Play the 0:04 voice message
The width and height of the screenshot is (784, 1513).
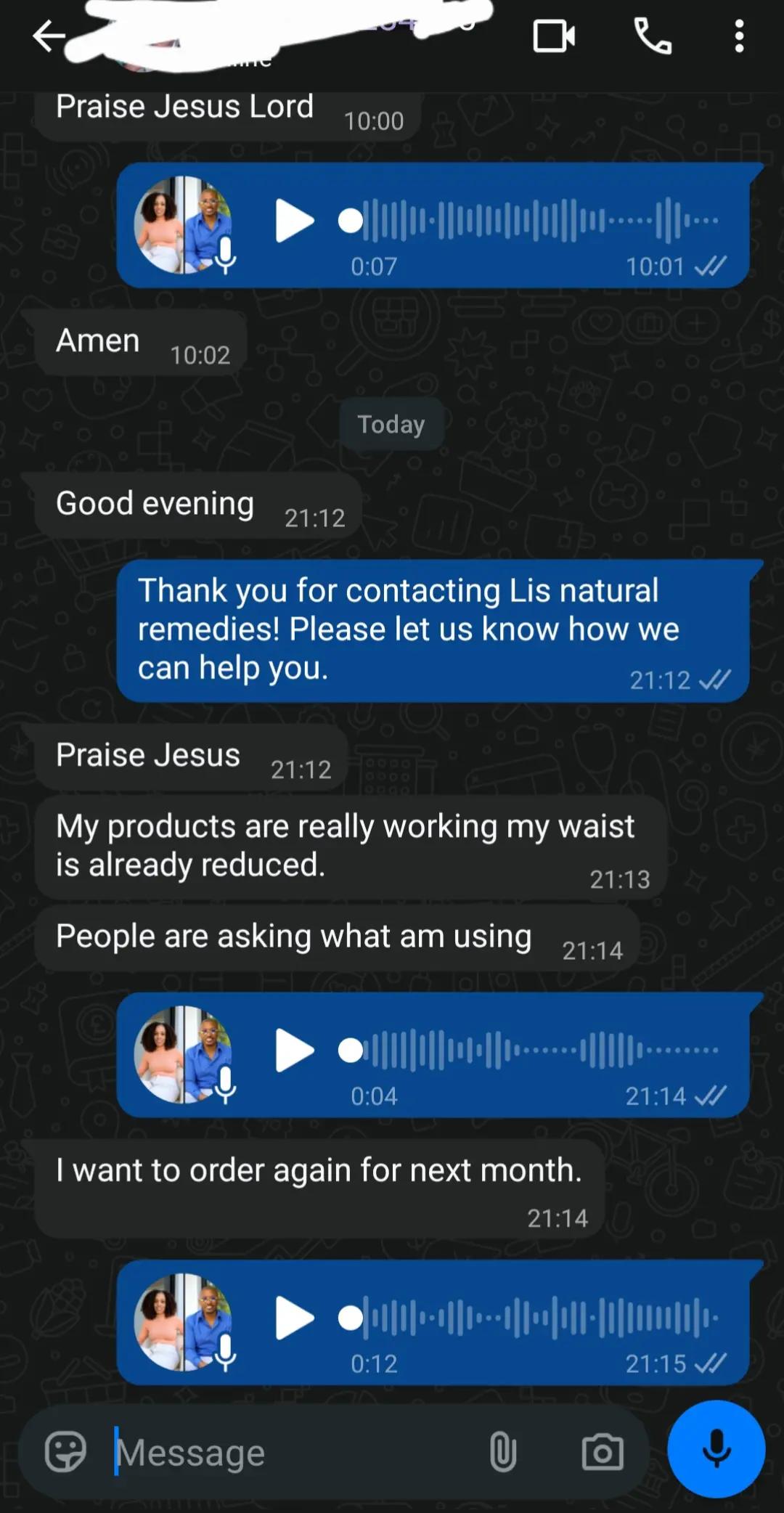point(294,1051)
